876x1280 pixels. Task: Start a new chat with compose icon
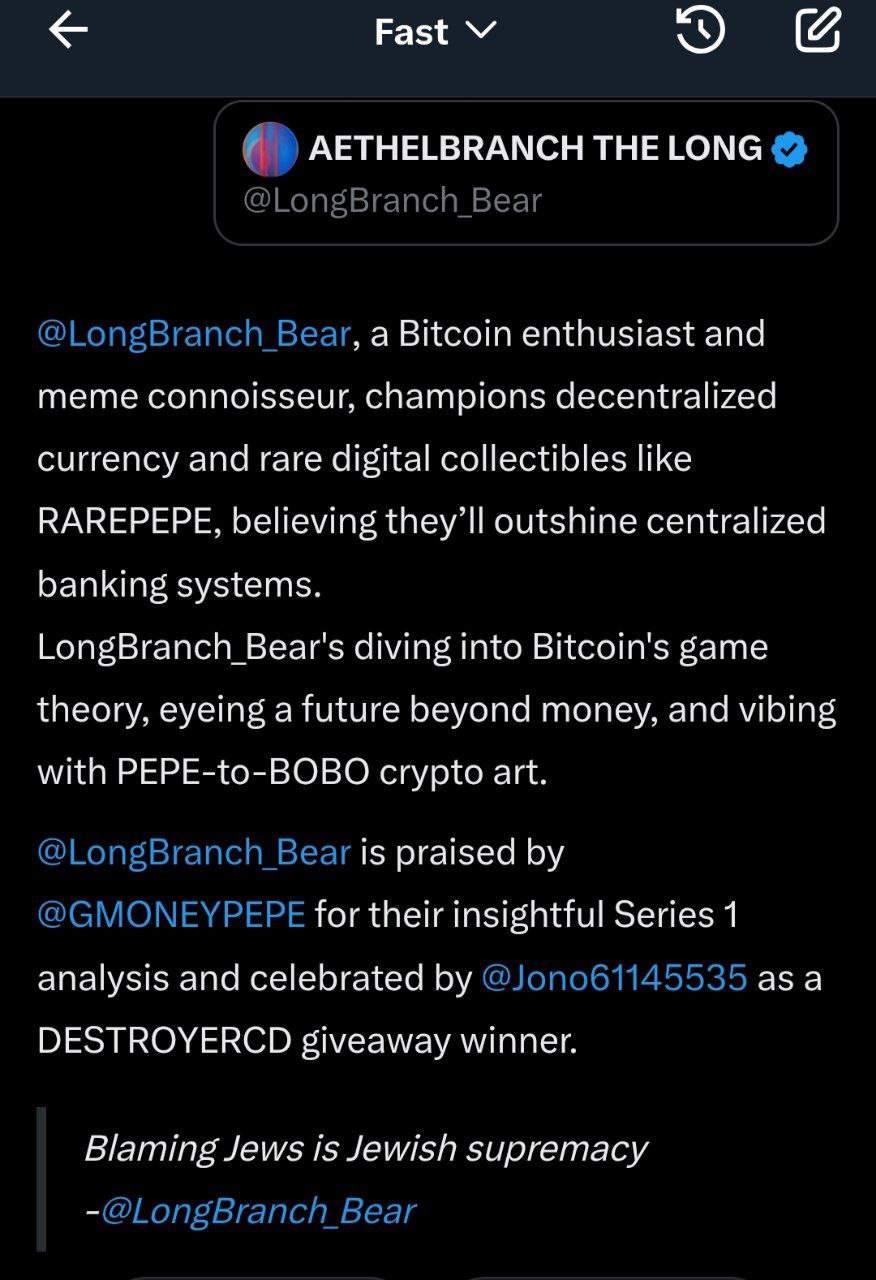817,32
